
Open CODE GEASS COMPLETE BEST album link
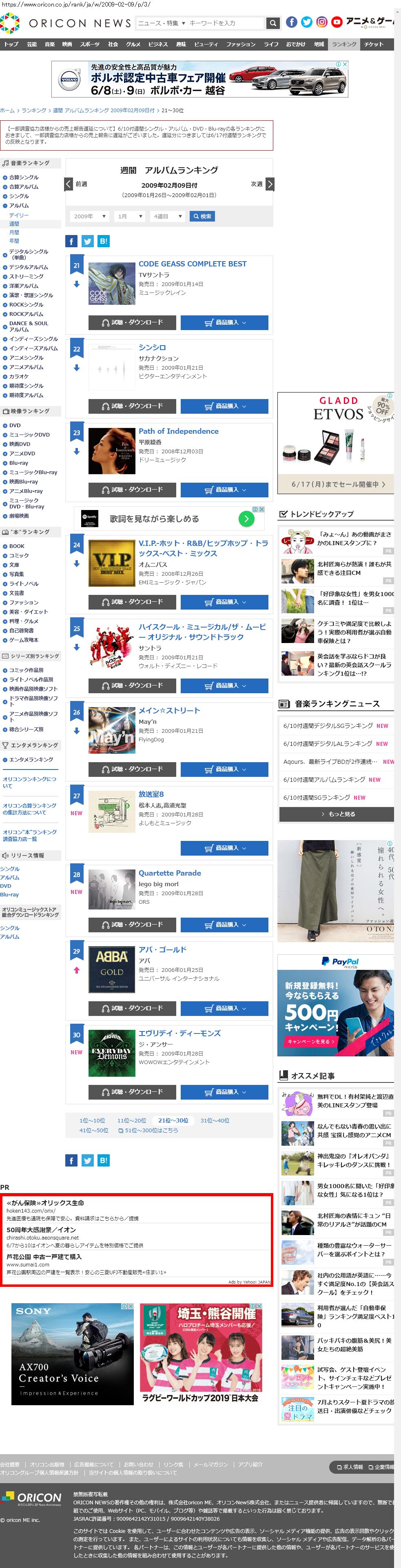(x=192, y=264)
